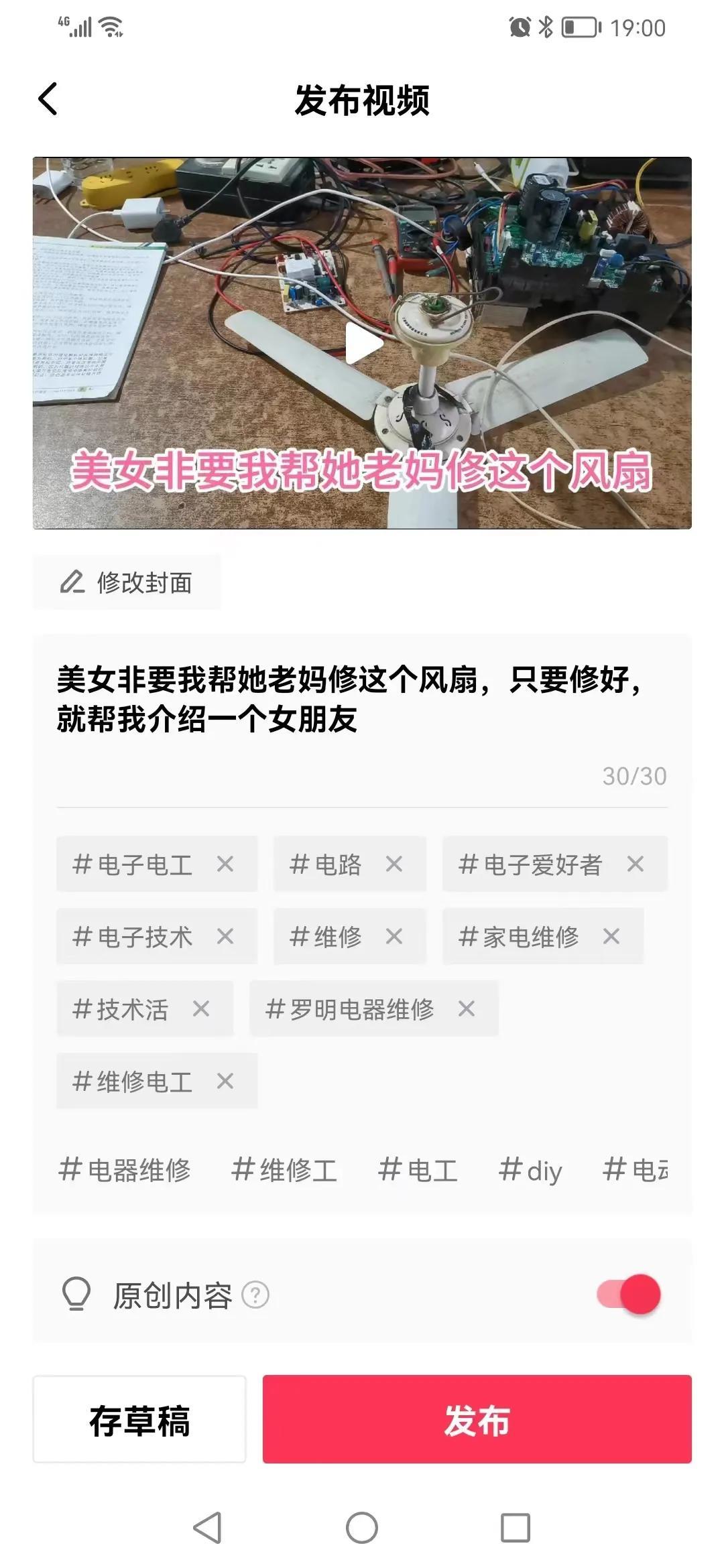Play the video preview

(363, 343)
